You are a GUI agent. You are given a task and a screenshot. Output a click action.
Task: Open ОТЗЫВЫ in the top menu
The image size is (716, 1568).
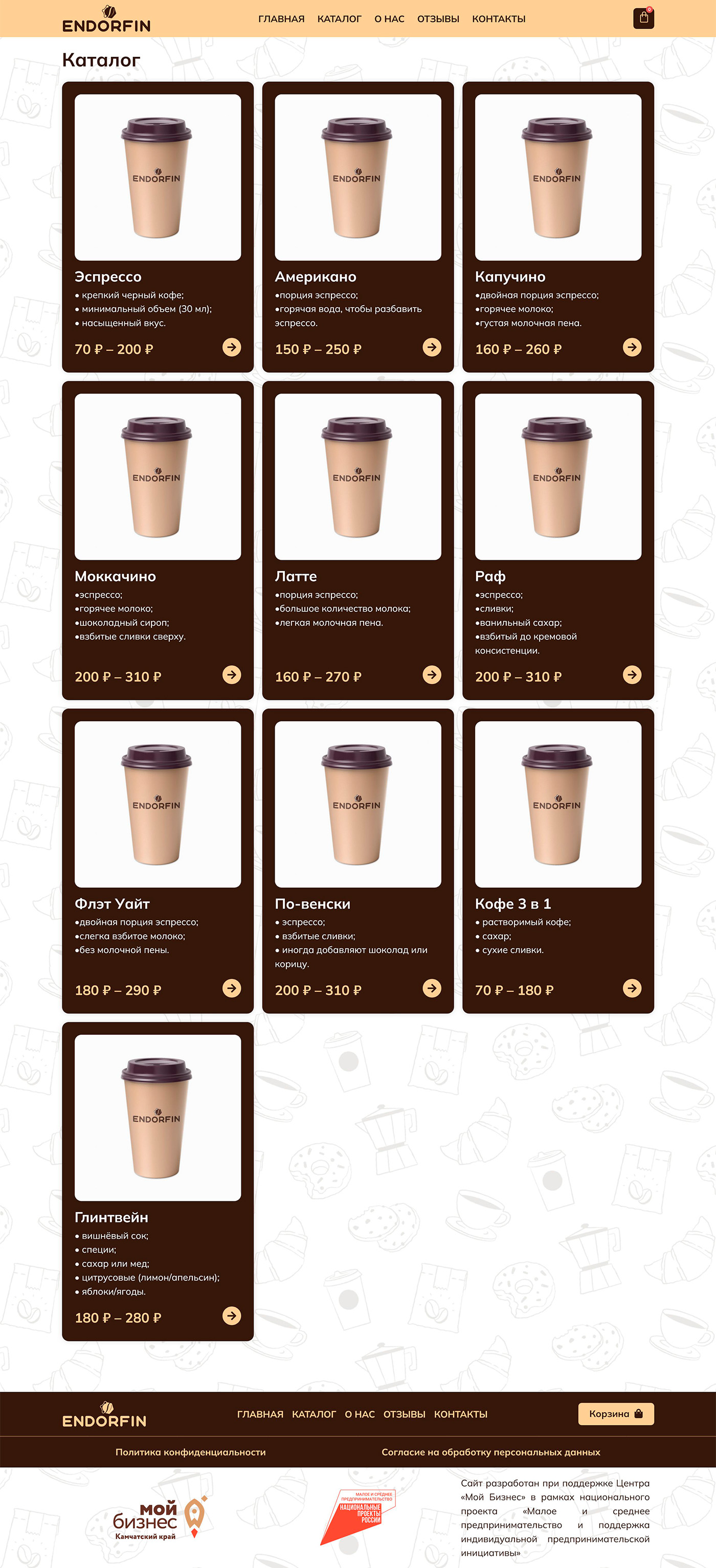pyautogui.click(x=438, y=19)
